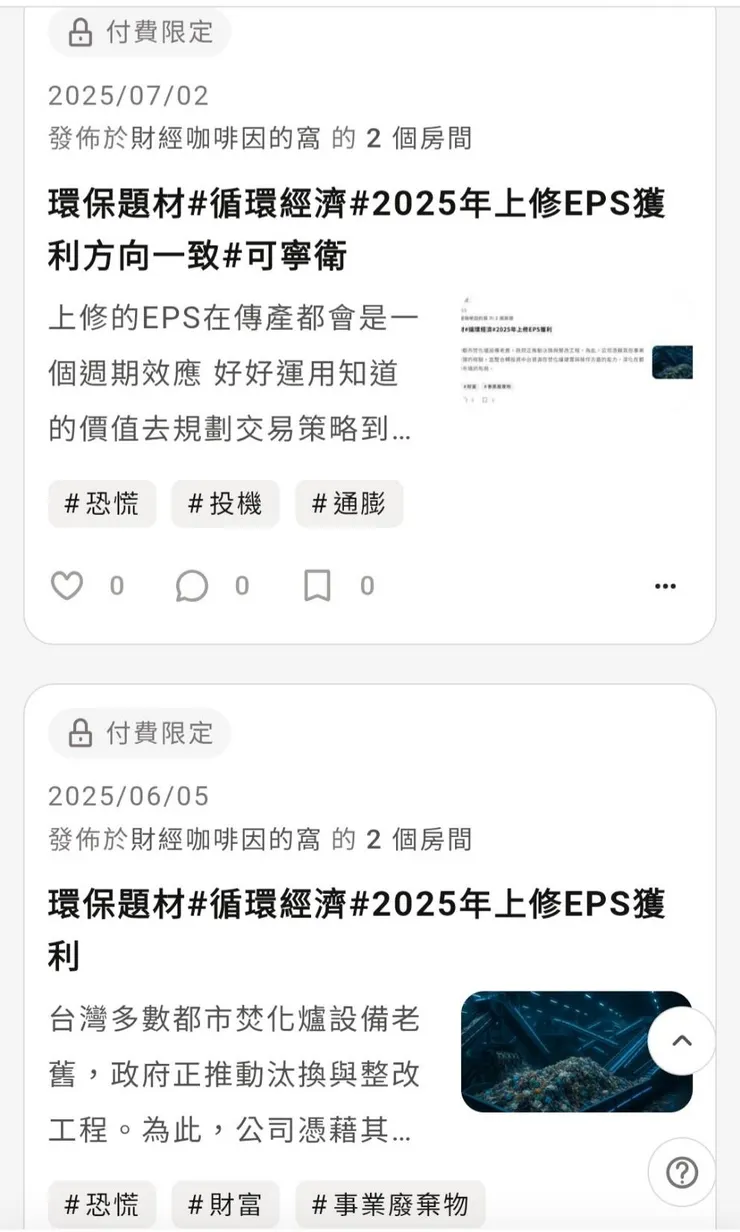Click the #財富 tag on the June 5 post
This screenshot has width=740, height=1232.
(225, 1203)
